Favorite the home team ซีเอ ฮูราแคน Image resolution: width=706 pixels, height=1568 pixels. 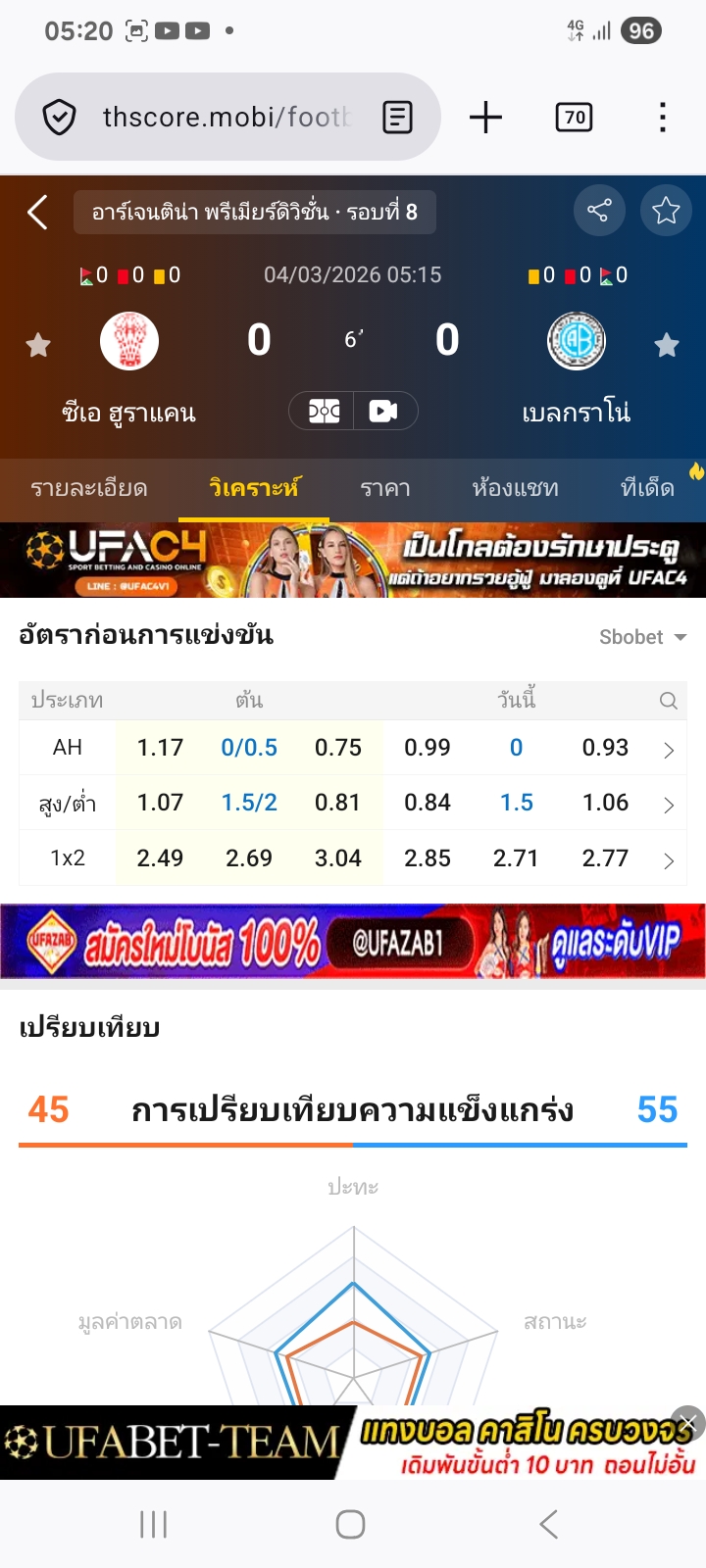pos(38,345)
